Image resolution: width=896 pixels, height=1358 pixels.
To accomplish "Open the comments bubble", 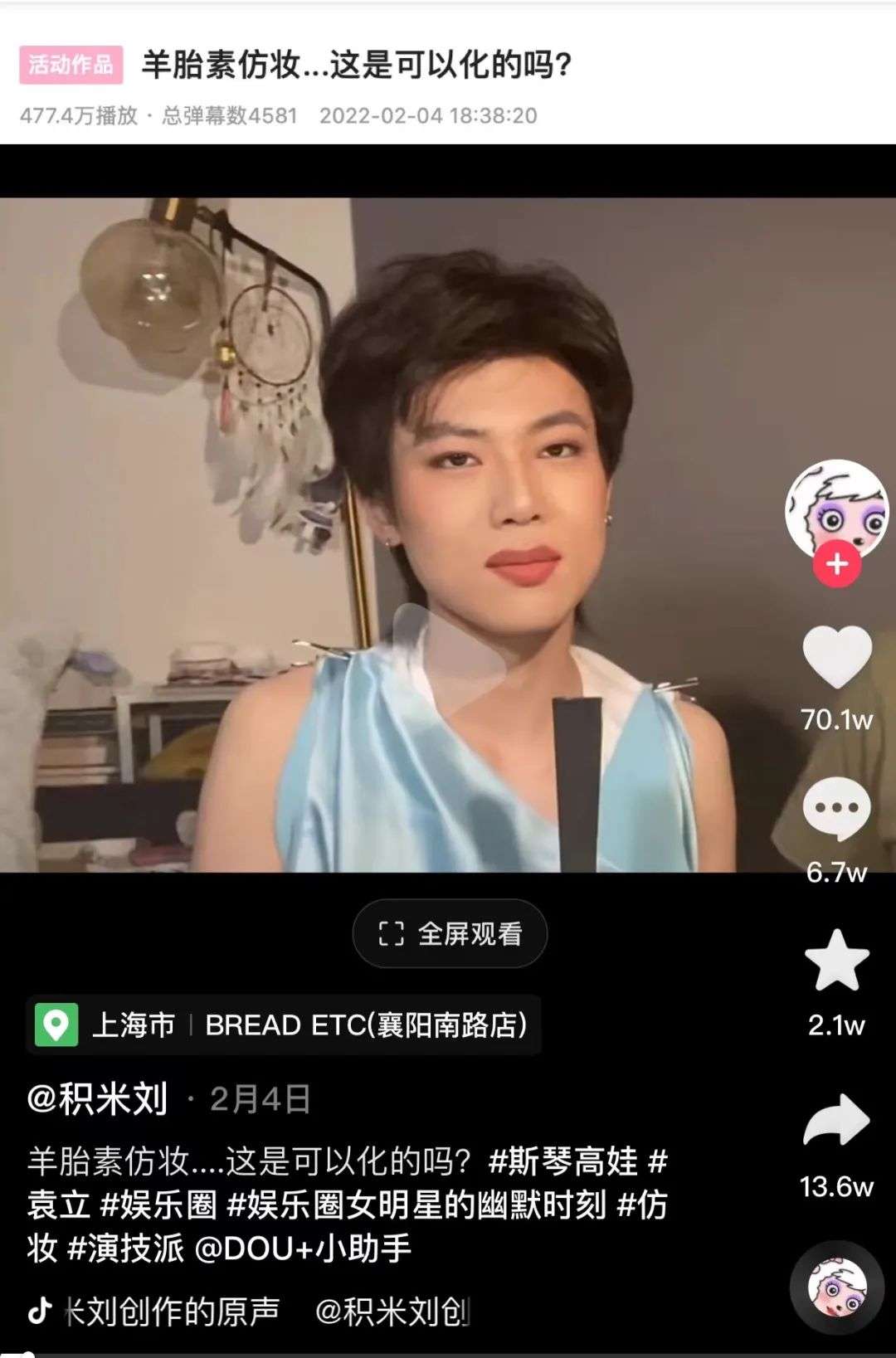I will click(836, 809).
